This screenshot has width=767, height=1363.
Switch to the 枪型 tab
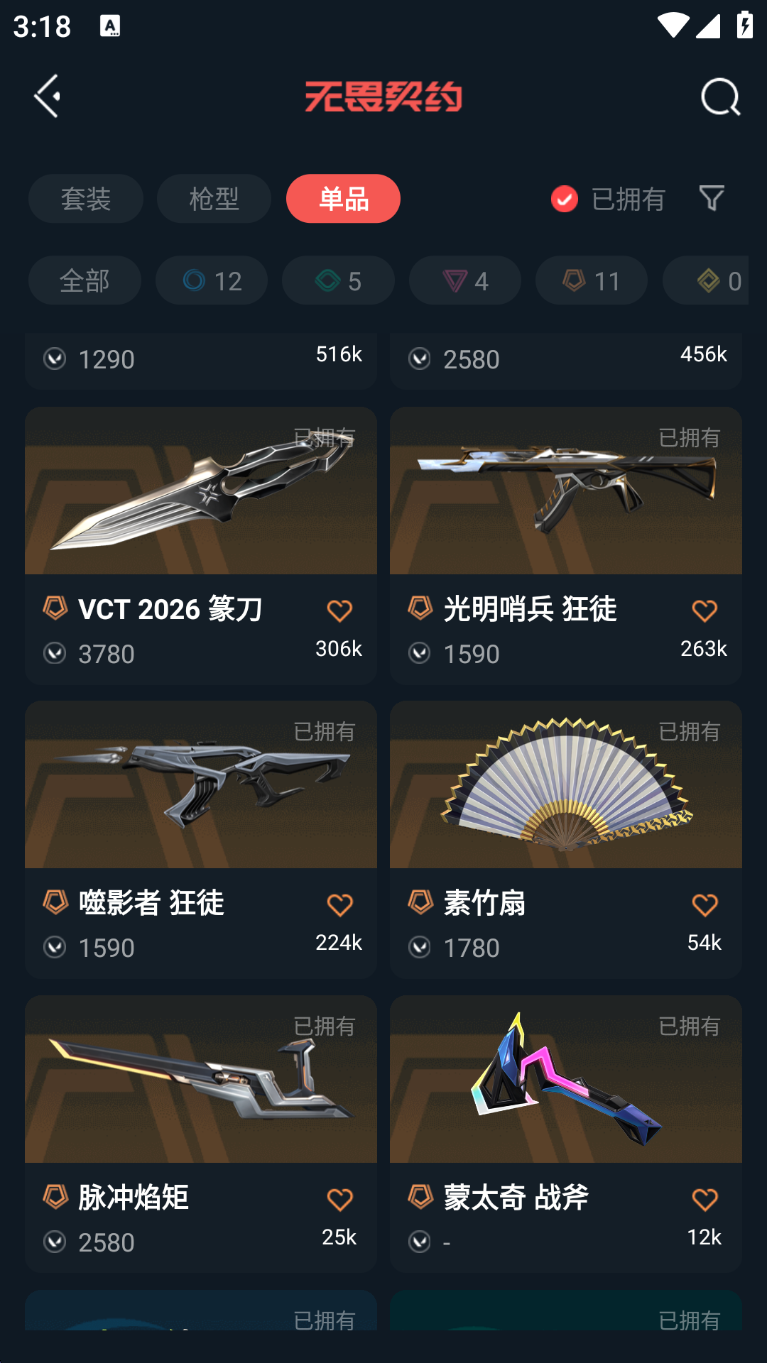pos(214,198)
